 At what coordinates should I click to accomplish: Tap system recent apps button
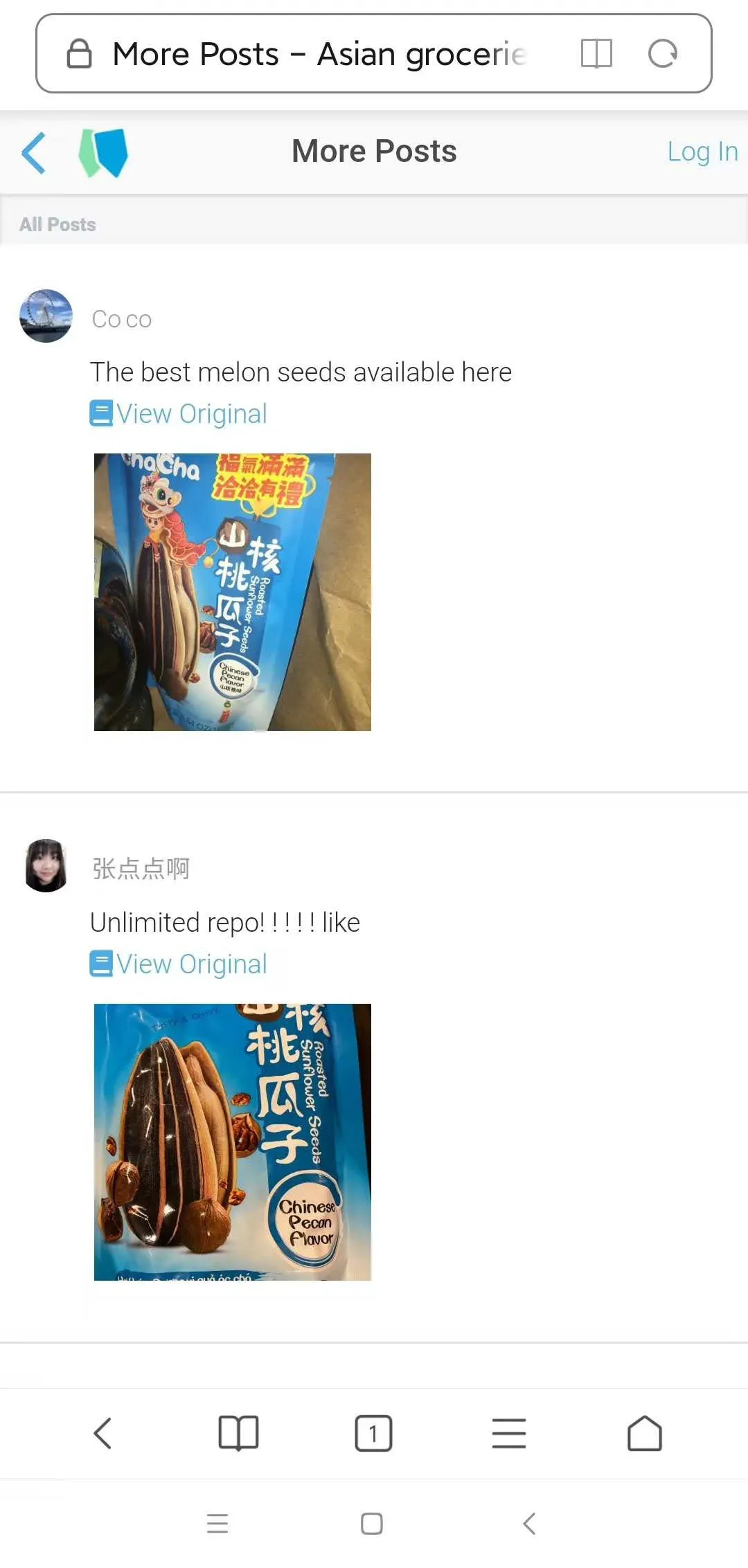[x=217, y=1524]
